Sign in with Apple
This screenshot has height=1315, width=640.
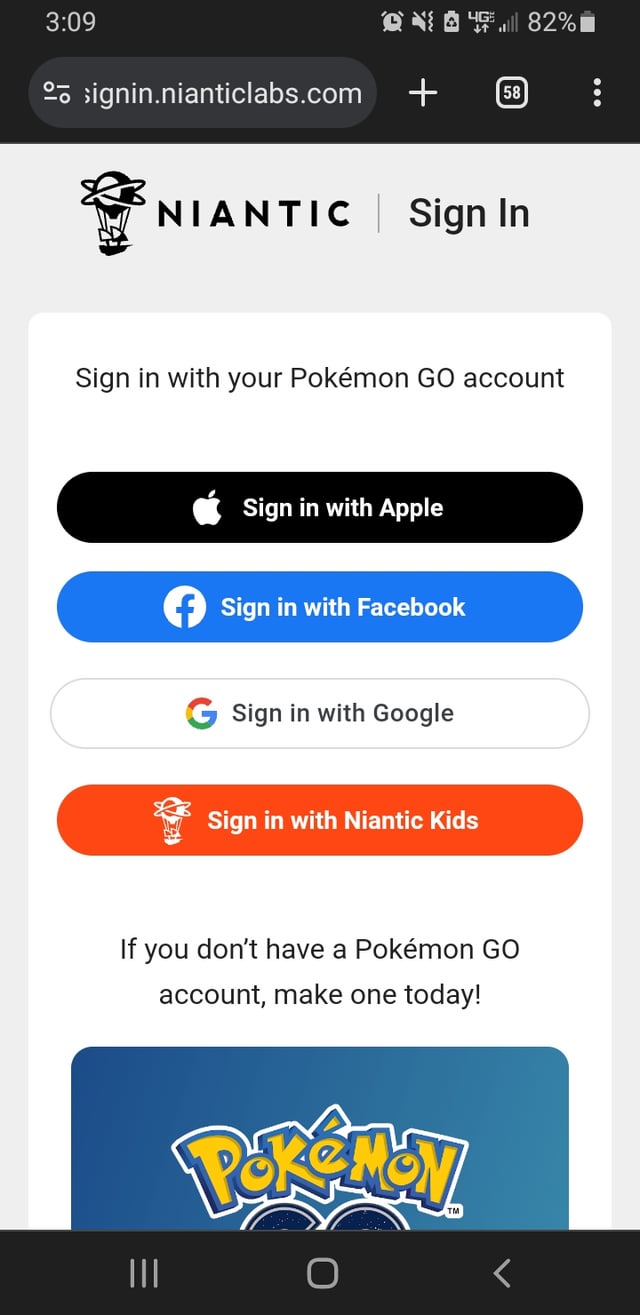(320, 508)
